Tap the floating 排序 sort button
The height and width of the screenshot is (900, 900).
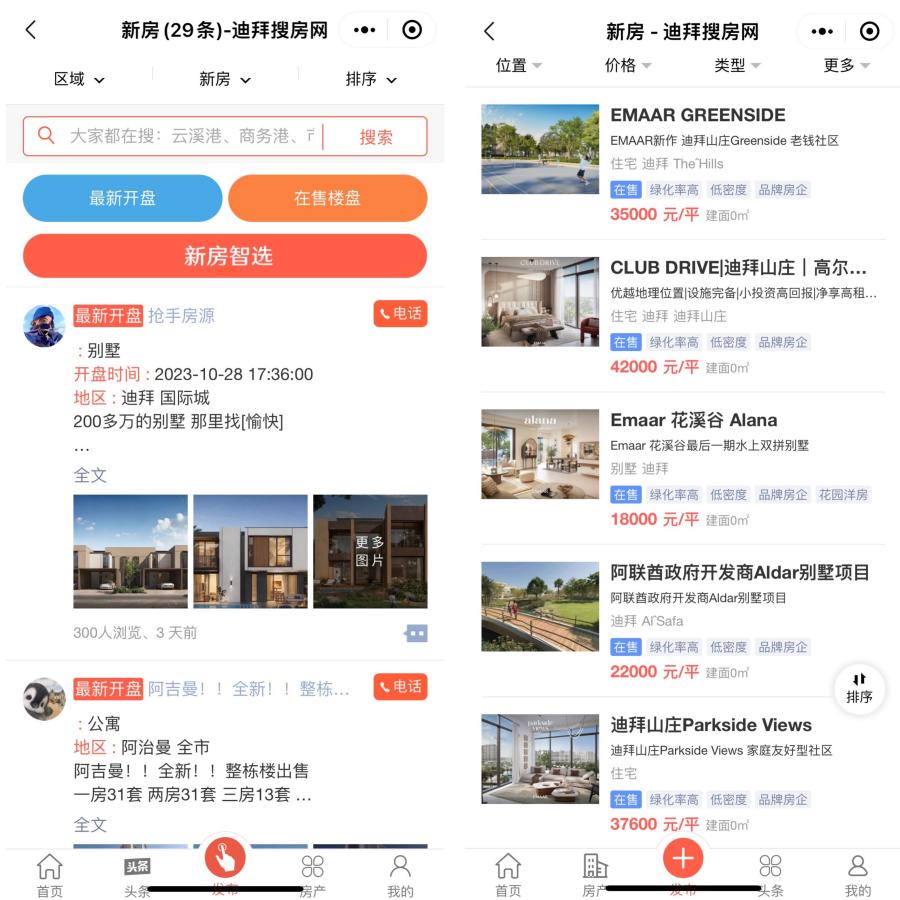tap(859, 687)
